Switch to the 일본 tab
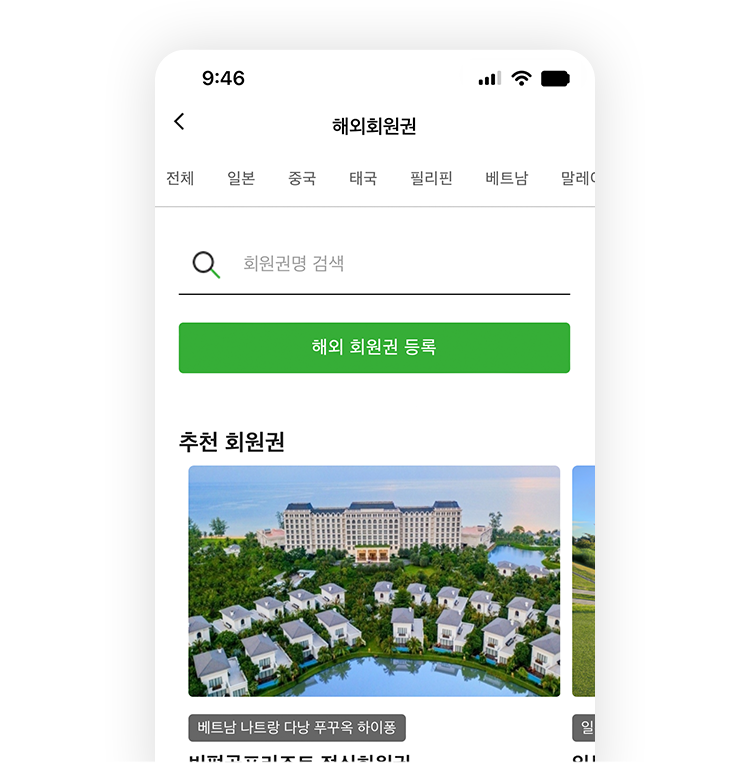Image resolution: width=750 pixels, height=763 pixels. point(241,179)
